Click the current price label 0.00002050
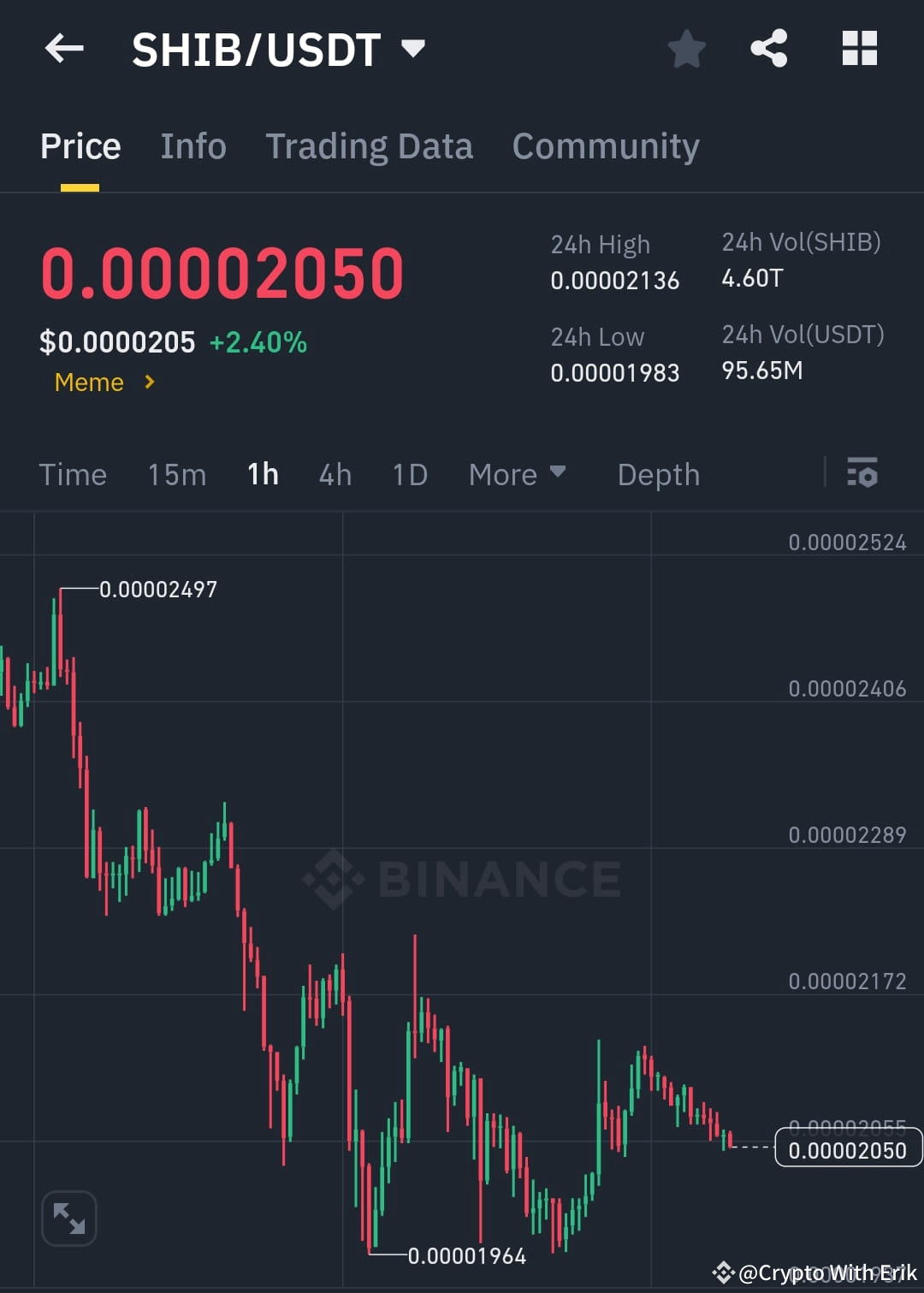924x1293 pixels. pyautogui.click(x=847, y=1149)
